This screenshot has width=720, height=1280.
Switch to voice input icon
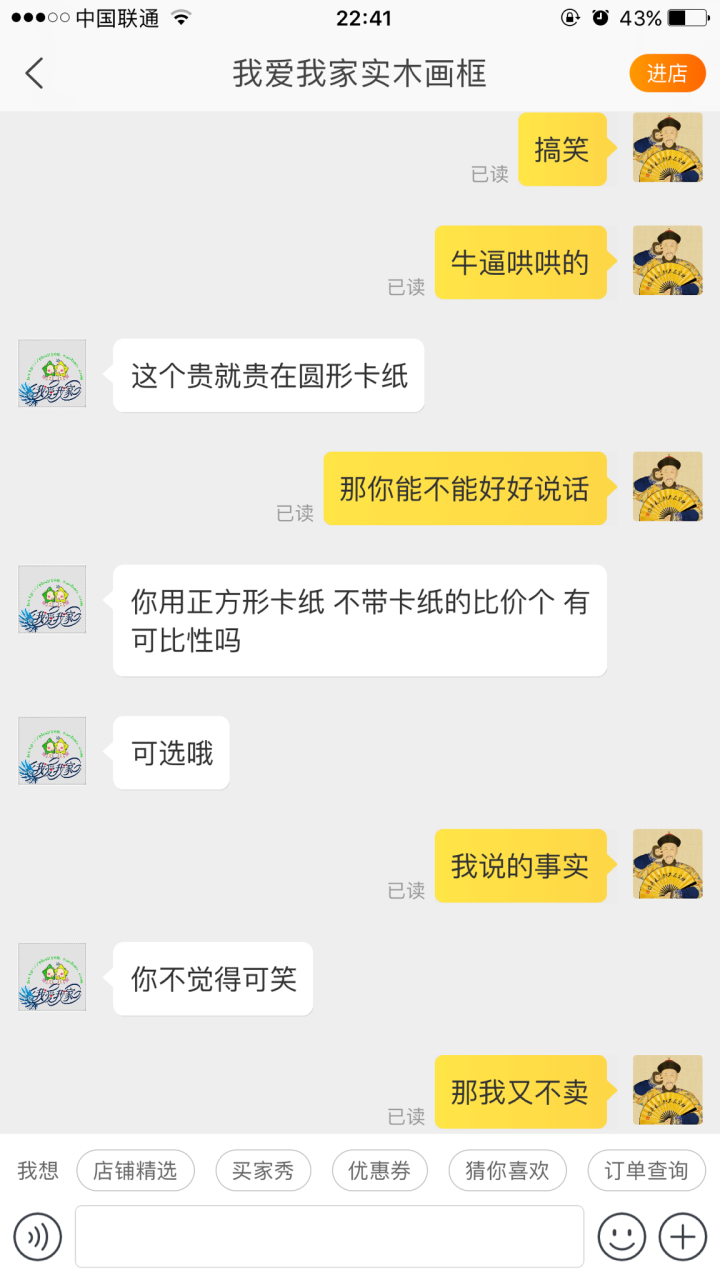[x=37, y=1237]
